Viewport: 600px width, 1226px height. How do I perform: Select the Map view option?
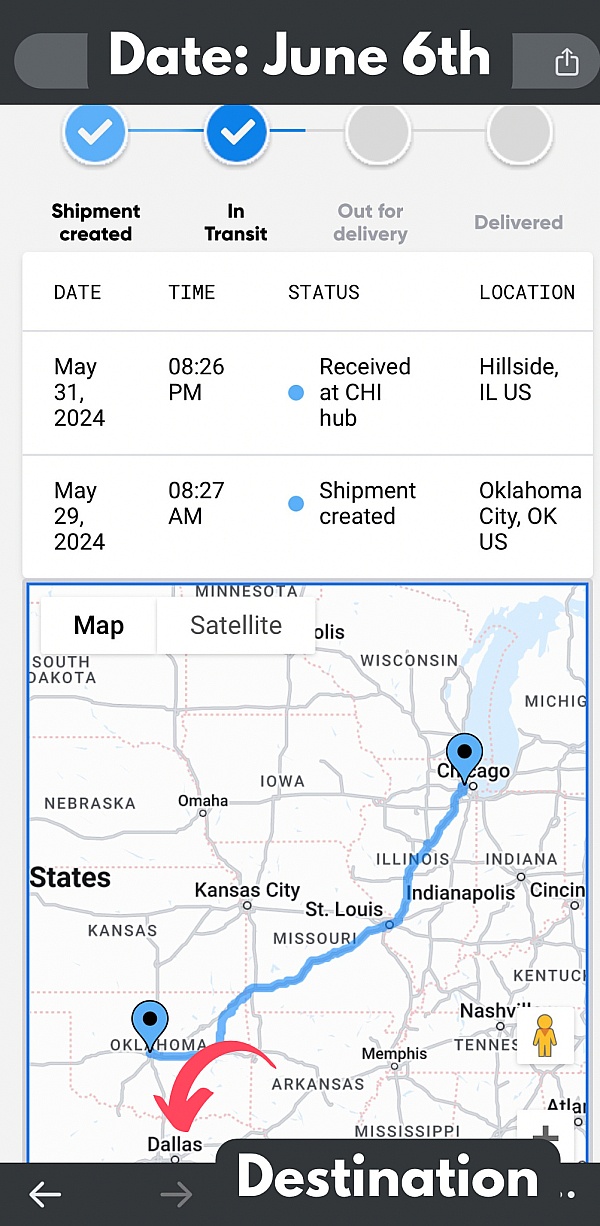(x=99, y=626)
